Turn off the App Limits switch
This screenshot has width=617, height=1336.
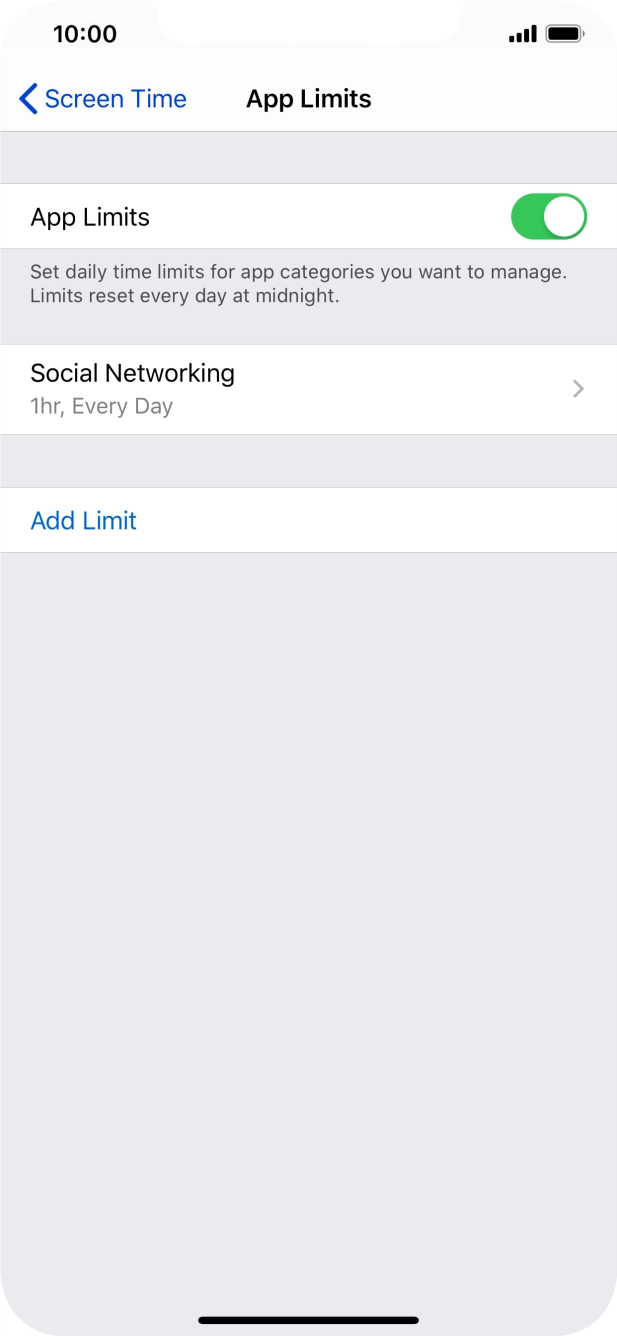[548, 217]
